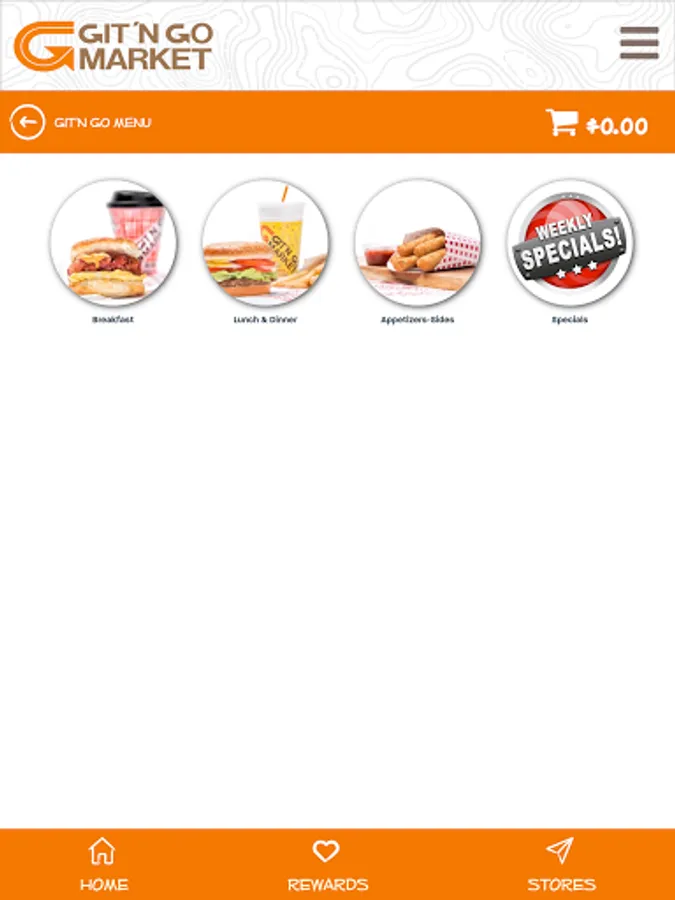Go back from Git'n Go Menu
675x900 pixels.
pos(27,123)
